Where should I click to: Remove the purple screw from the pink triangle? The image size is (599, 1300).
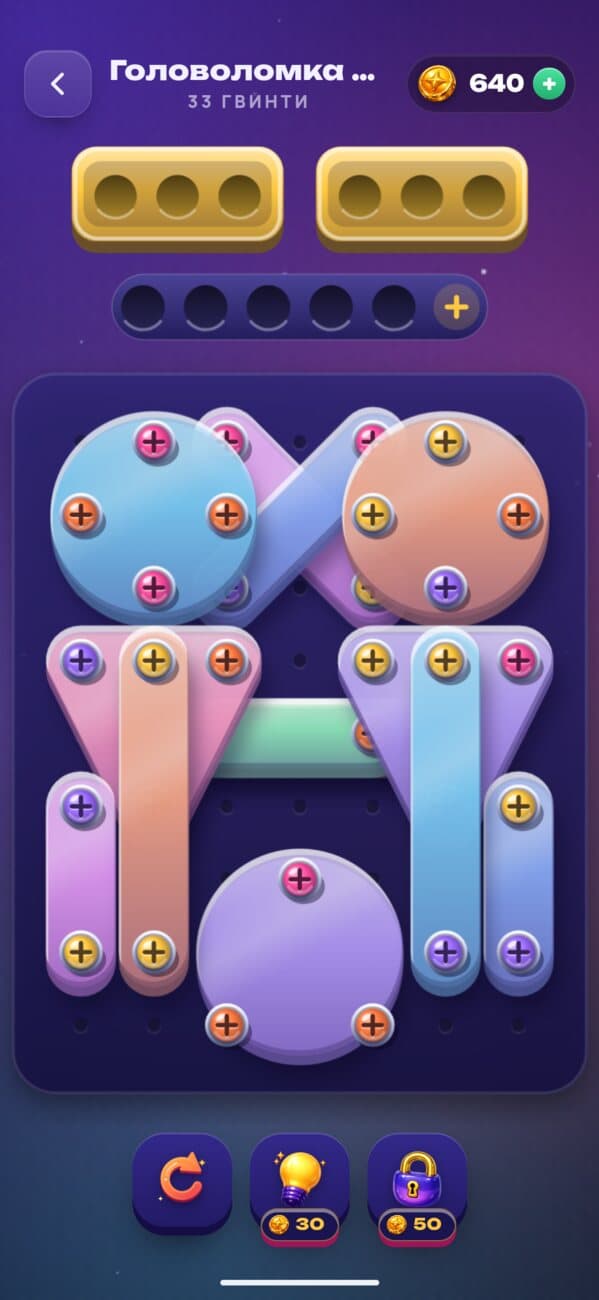tap(81, 660)
